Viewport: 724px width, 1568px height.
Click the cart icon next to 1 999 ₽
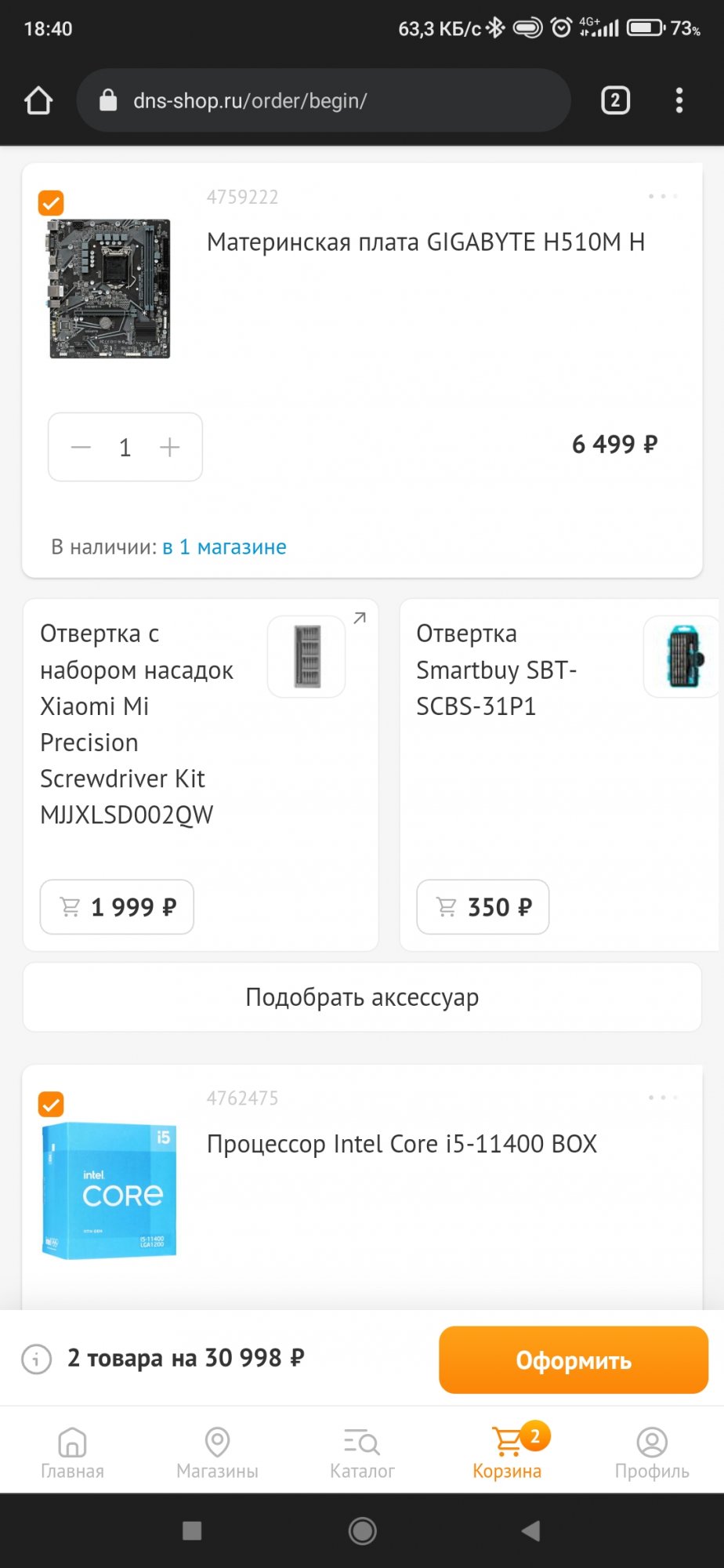tap(70, 907)
